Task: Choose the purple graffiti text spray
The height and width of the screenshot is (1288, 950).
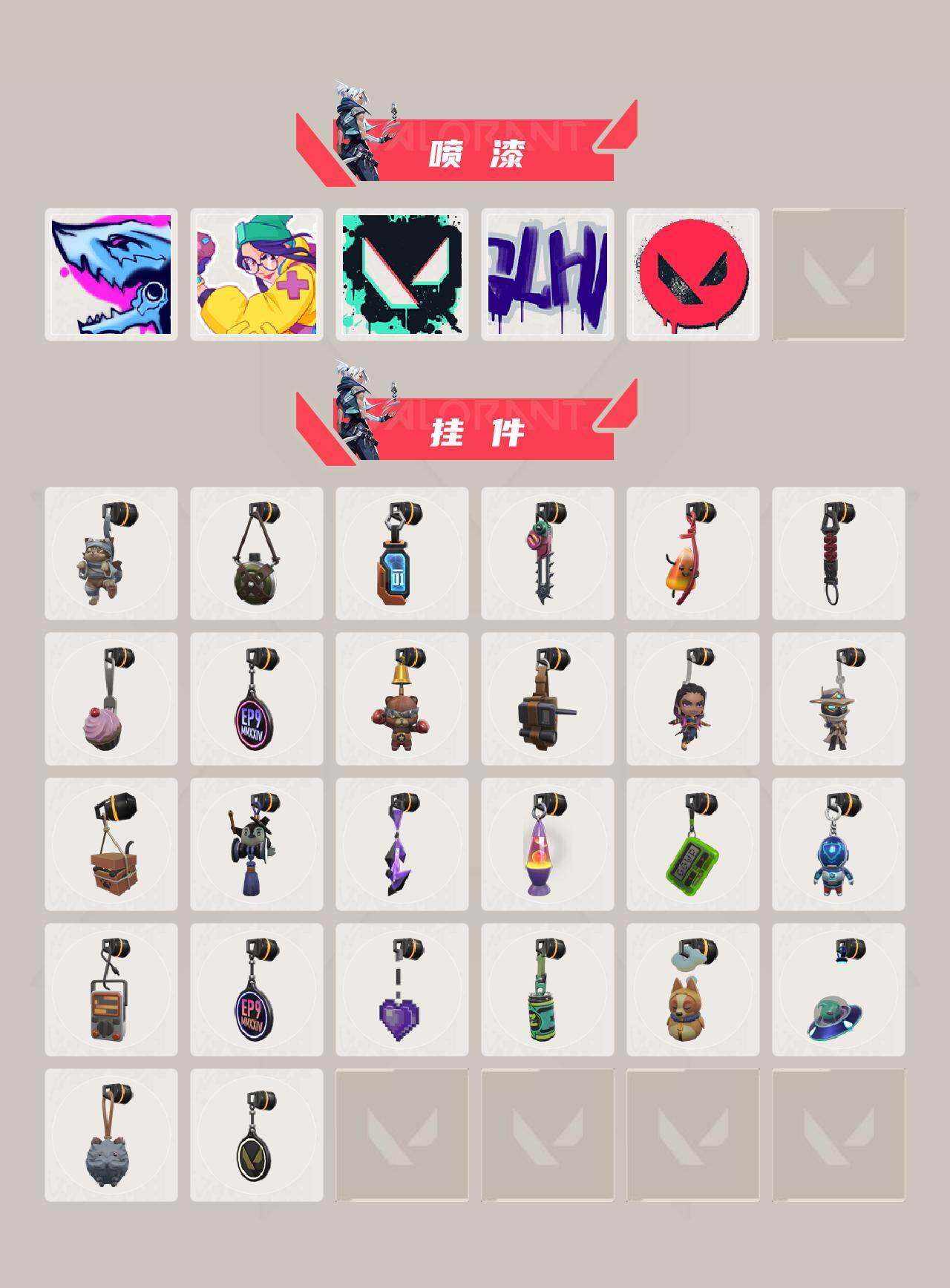Action: pos(546,275)
